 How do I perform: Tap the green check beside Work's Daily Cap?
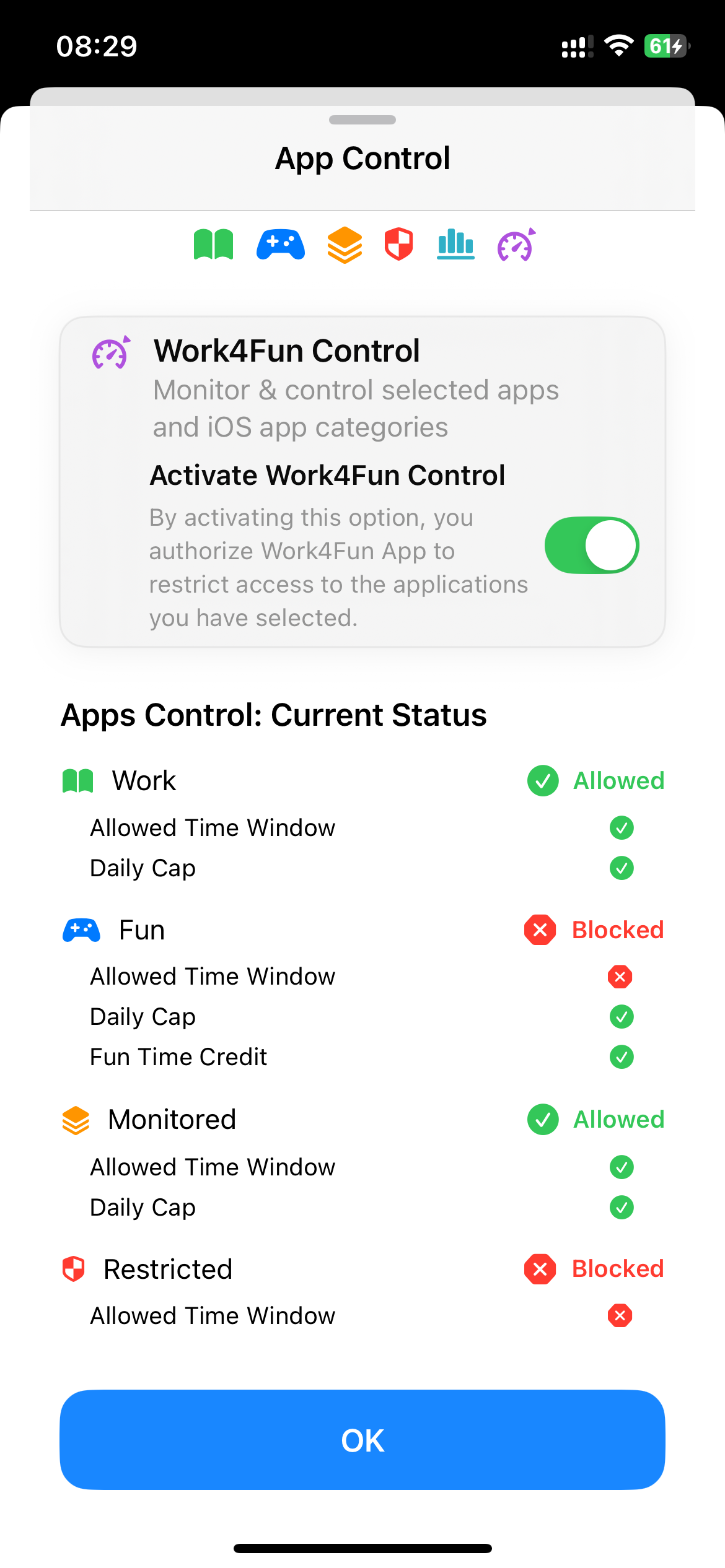click(x=622, y=868)
